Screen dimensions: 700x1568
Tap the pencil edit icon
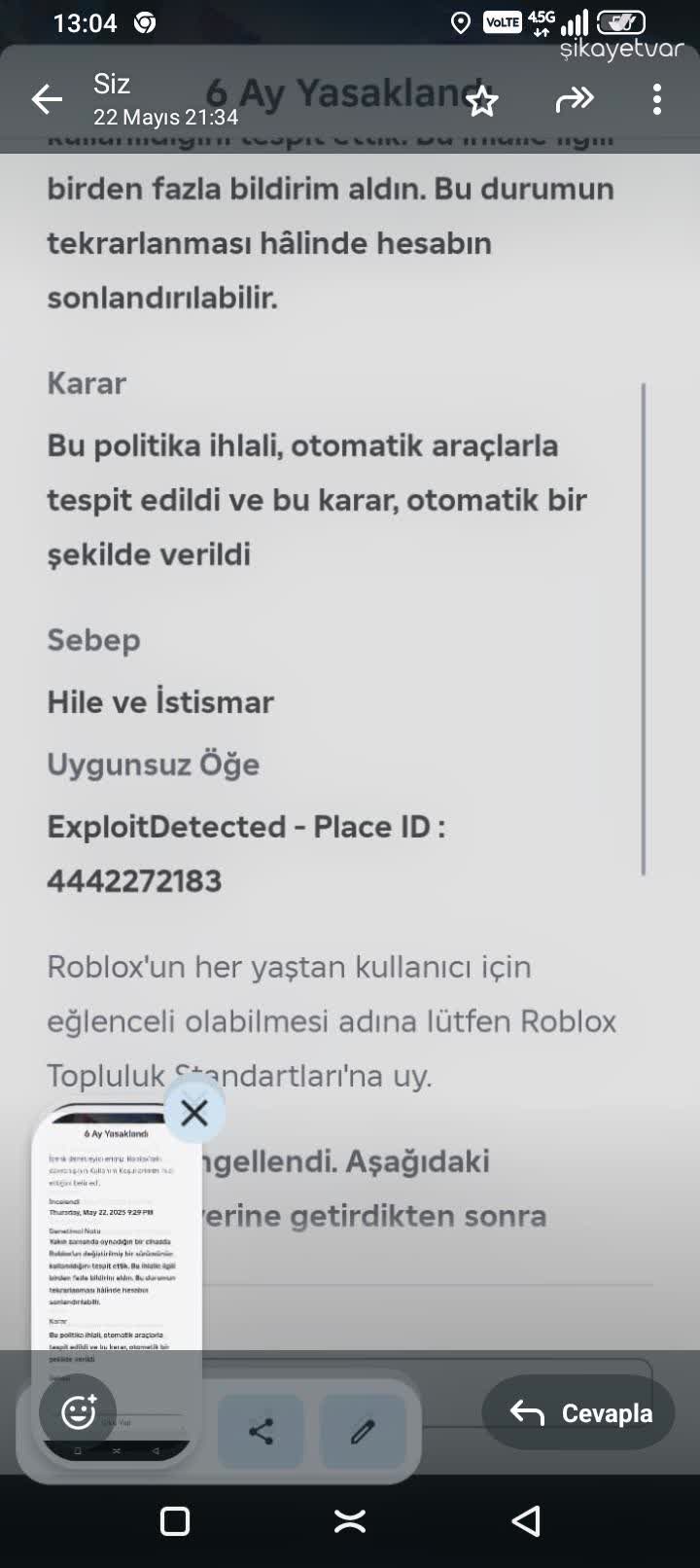click(363, 1430)
